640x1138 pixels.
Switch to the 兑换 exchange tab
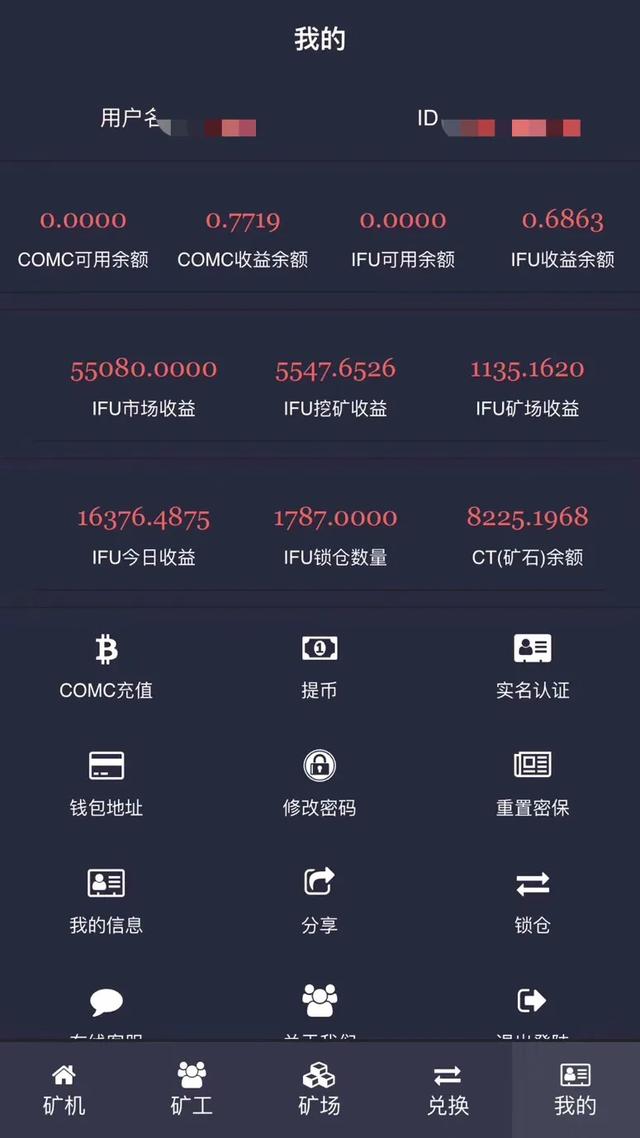click(x=447, y=1089)
